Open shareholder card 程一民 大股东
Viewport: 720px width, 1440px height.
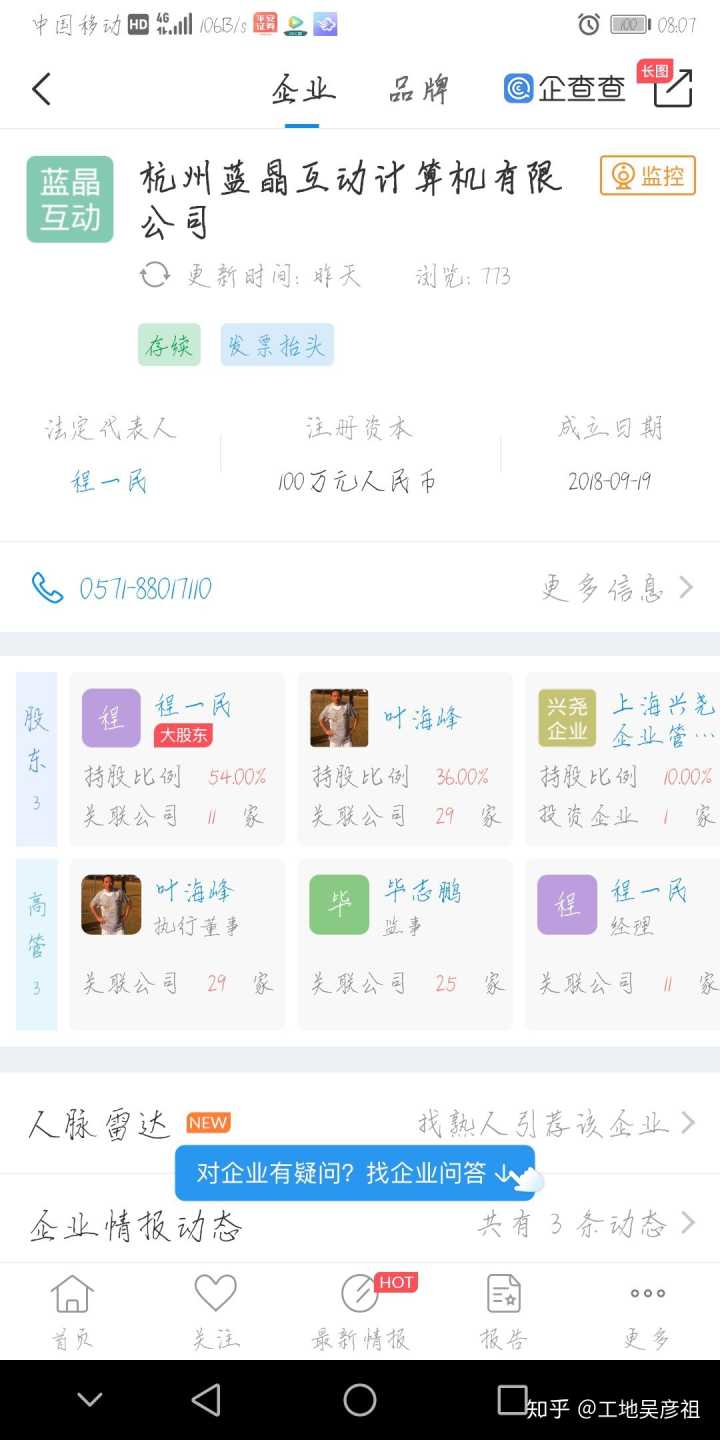coord(177,758)
